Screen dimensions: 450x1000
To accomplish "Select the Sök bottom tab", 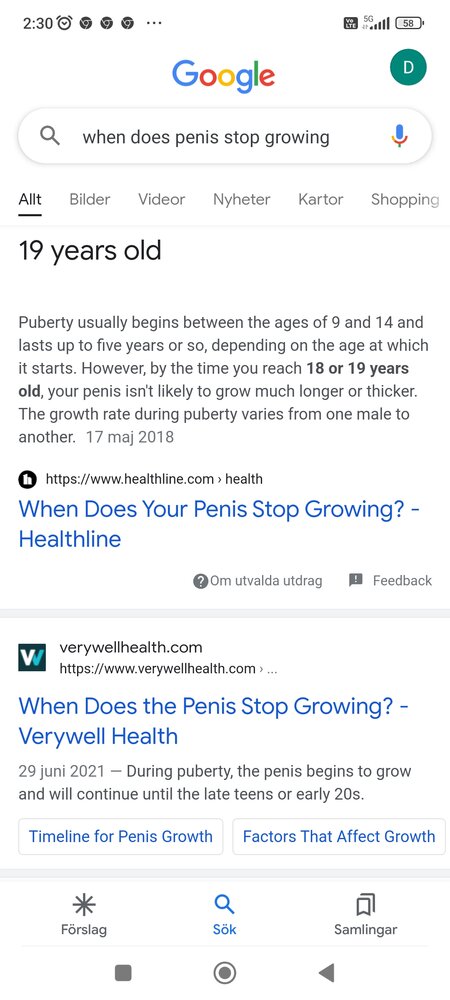I will 224,915.
